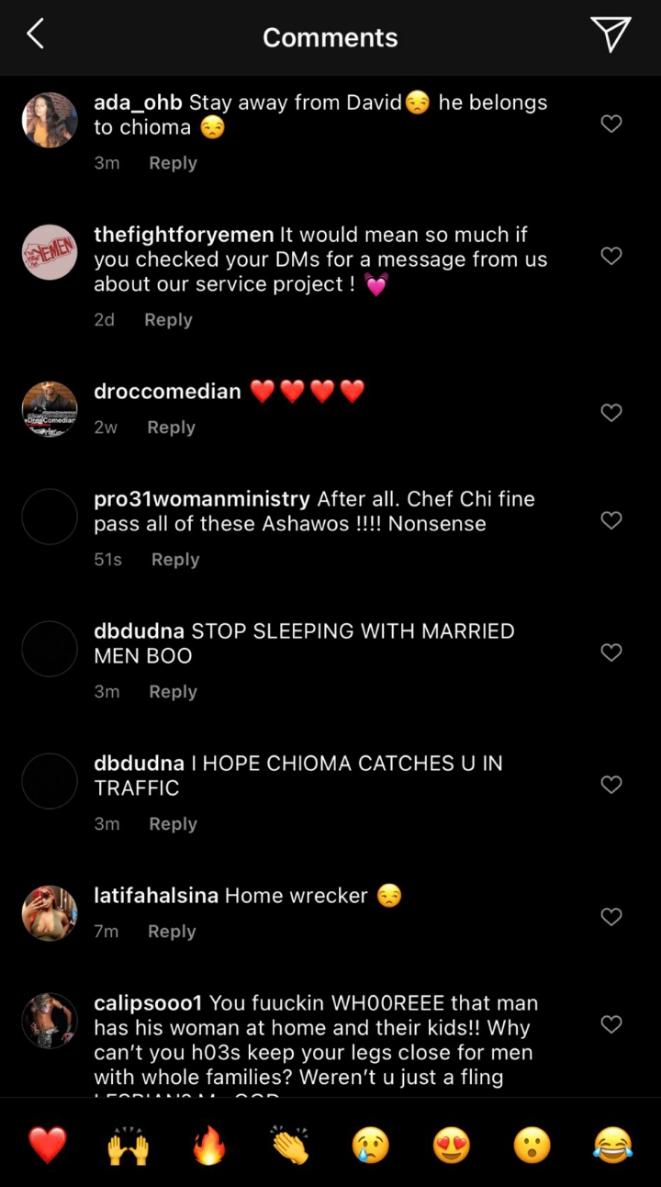Reply to ada_ohb's comment
Screen dimensions: 661x1187
[x=173, y=163]
